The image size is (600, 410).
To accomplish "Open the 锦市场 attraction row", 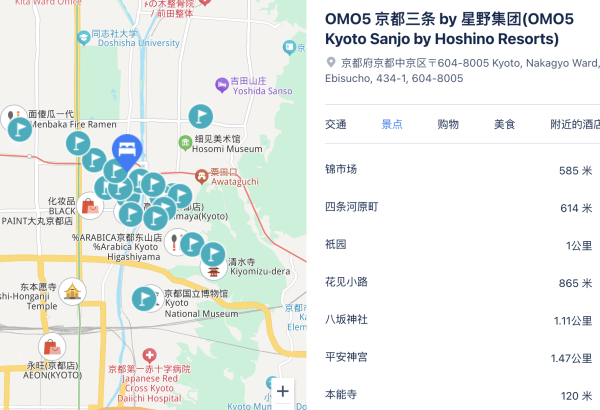I will tap(459, 170).
